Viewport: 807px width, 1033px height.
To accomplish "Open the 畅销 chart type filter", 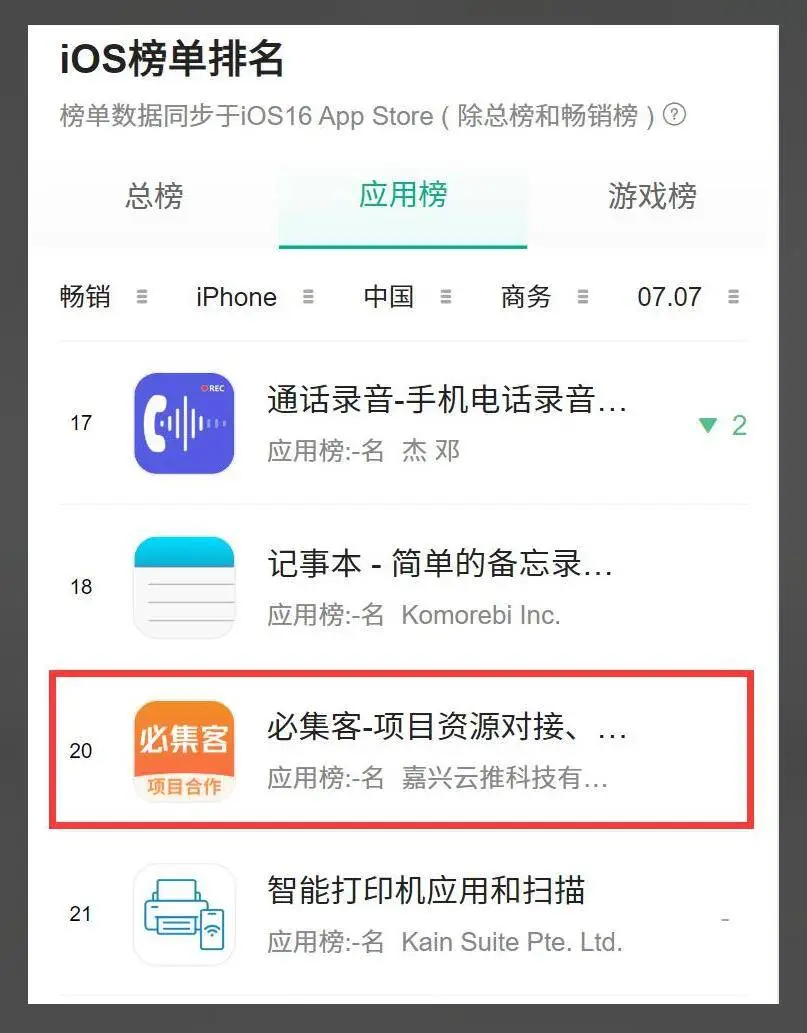I will [103, 297].
